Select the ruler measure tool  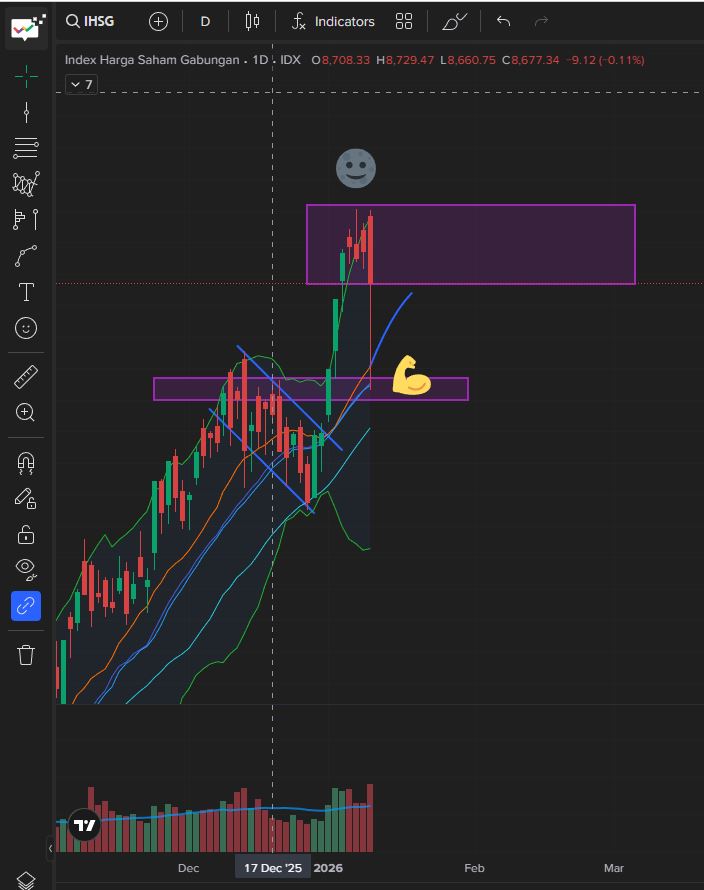26,377
